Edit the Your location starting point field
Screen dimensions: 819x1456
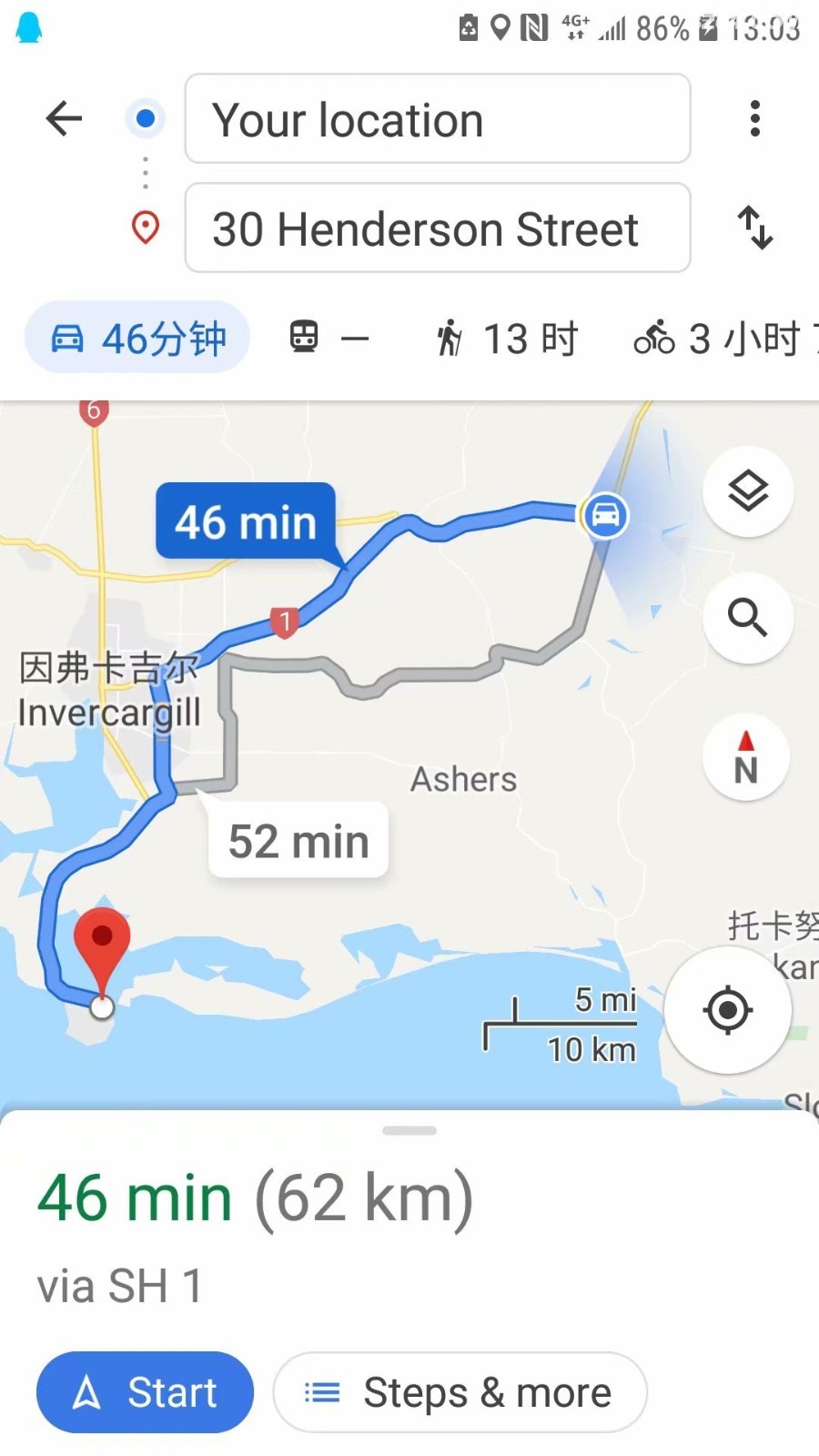pos(438,119)
